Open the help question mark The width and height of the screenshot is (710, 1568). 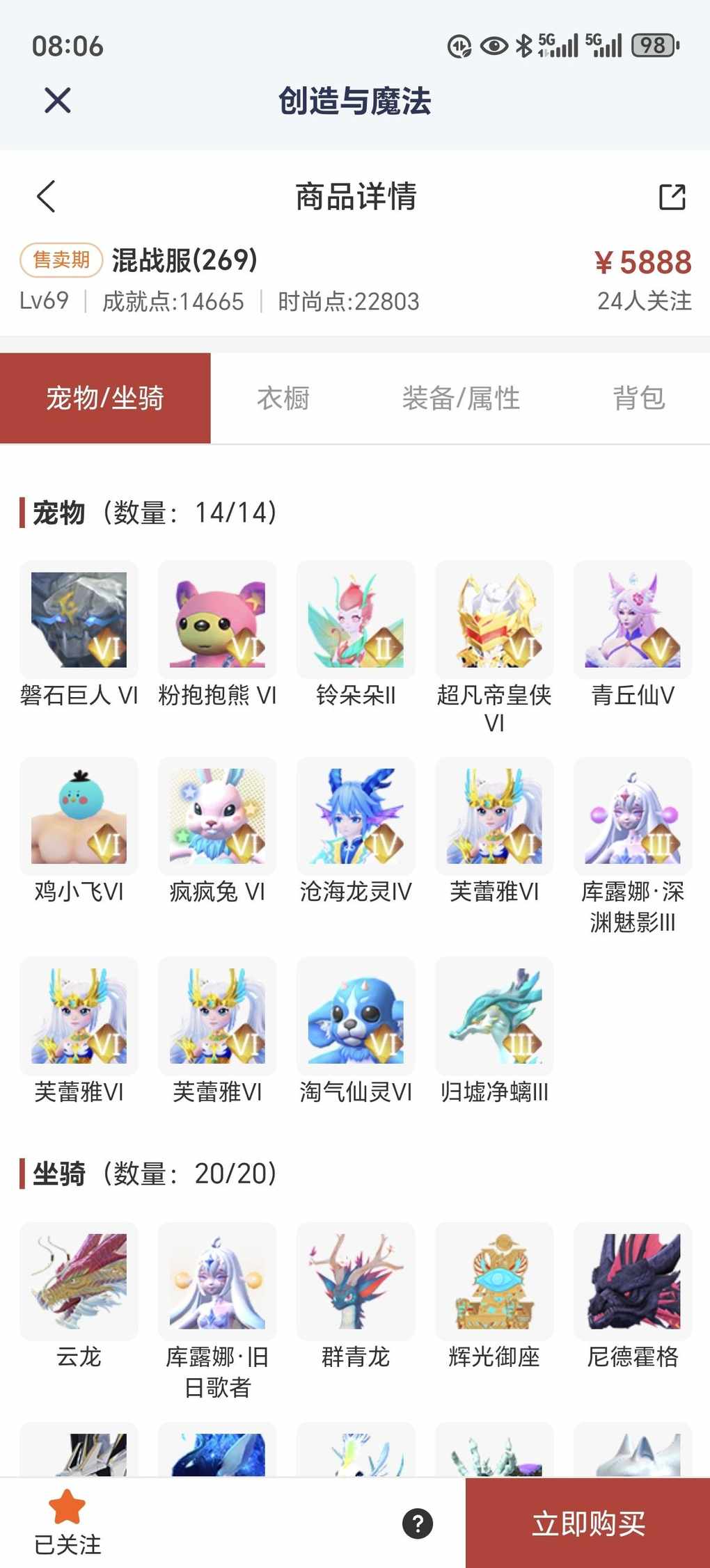pos(418,1523)
